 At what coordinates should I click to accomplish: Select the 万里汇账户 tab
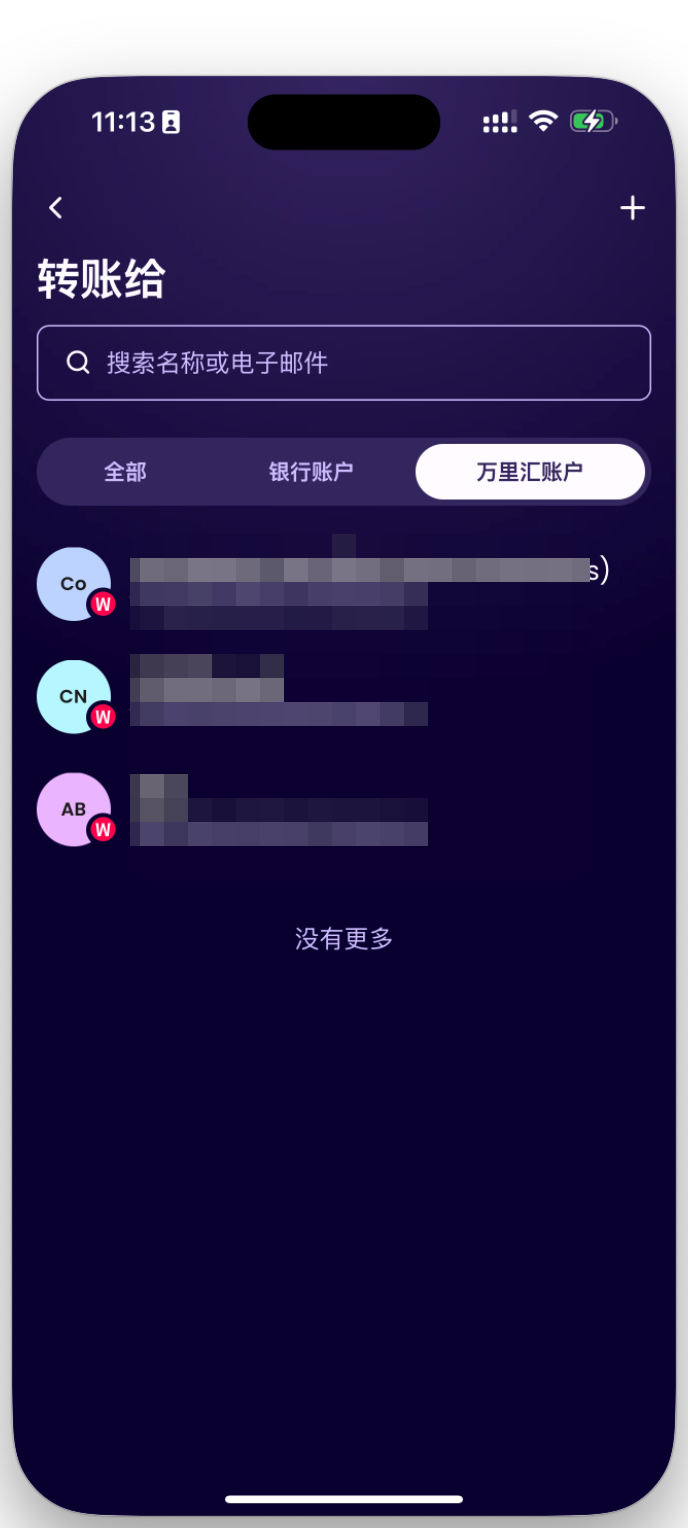point(529,472)
